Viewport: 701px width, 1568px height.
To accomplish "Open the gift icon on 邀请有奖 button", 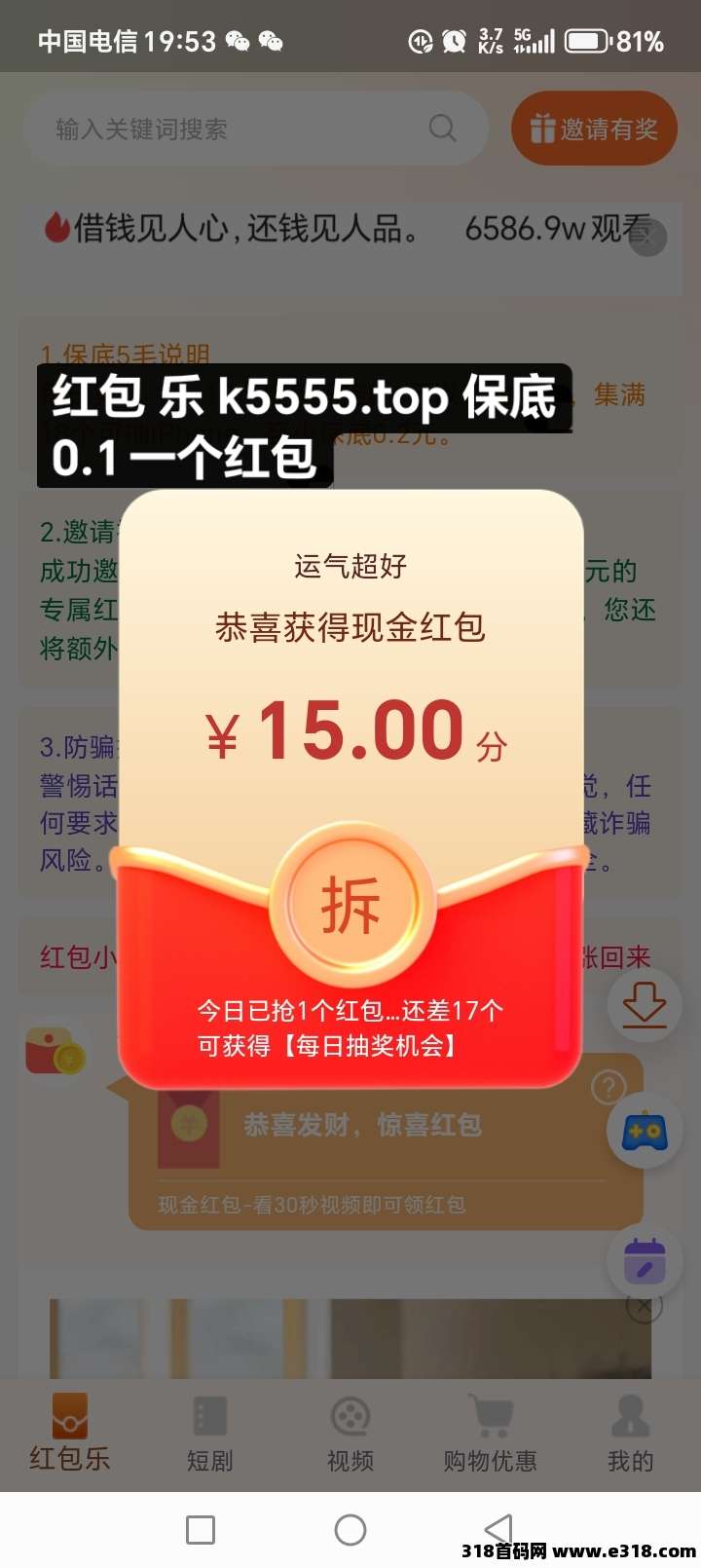I will tap(541, 128).
